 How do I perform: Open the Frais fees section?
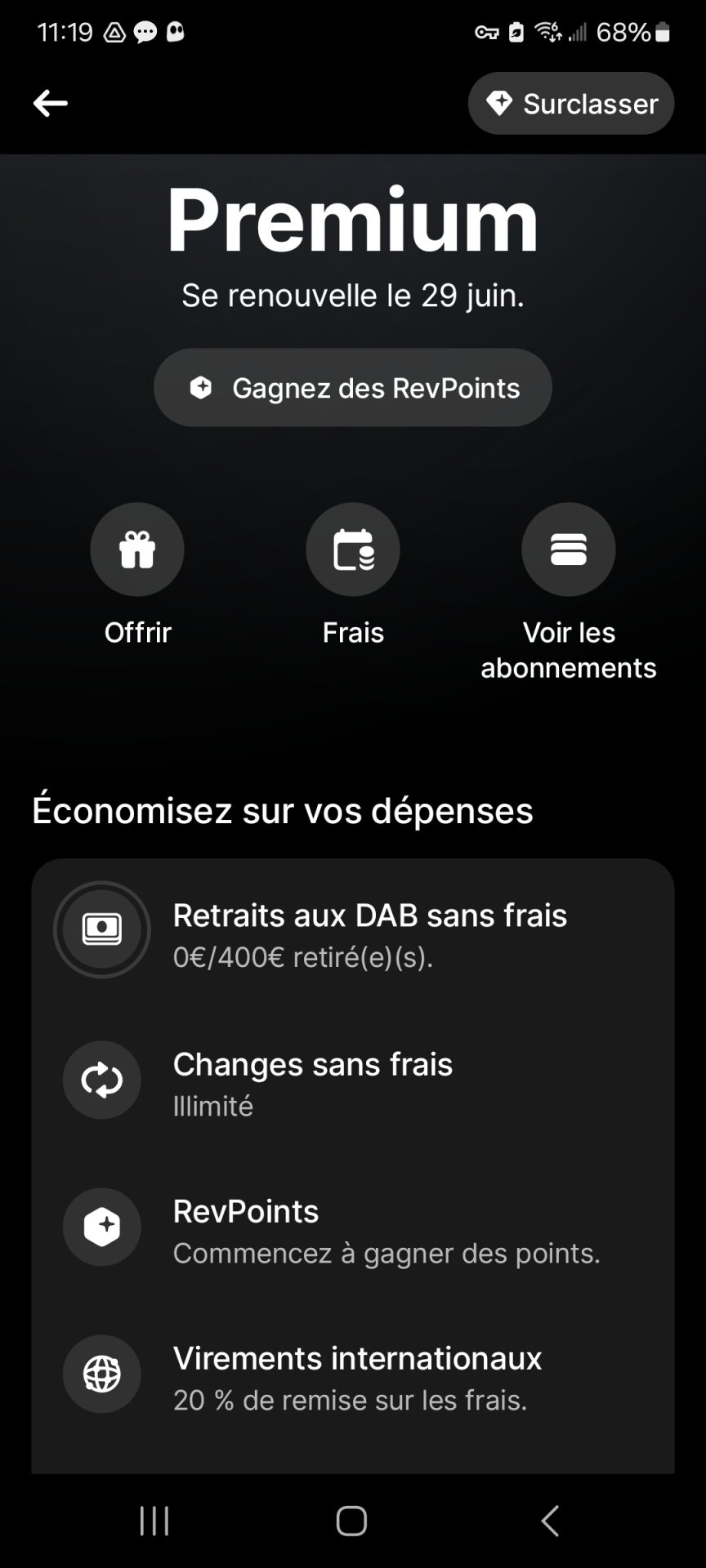coord(352,550)
